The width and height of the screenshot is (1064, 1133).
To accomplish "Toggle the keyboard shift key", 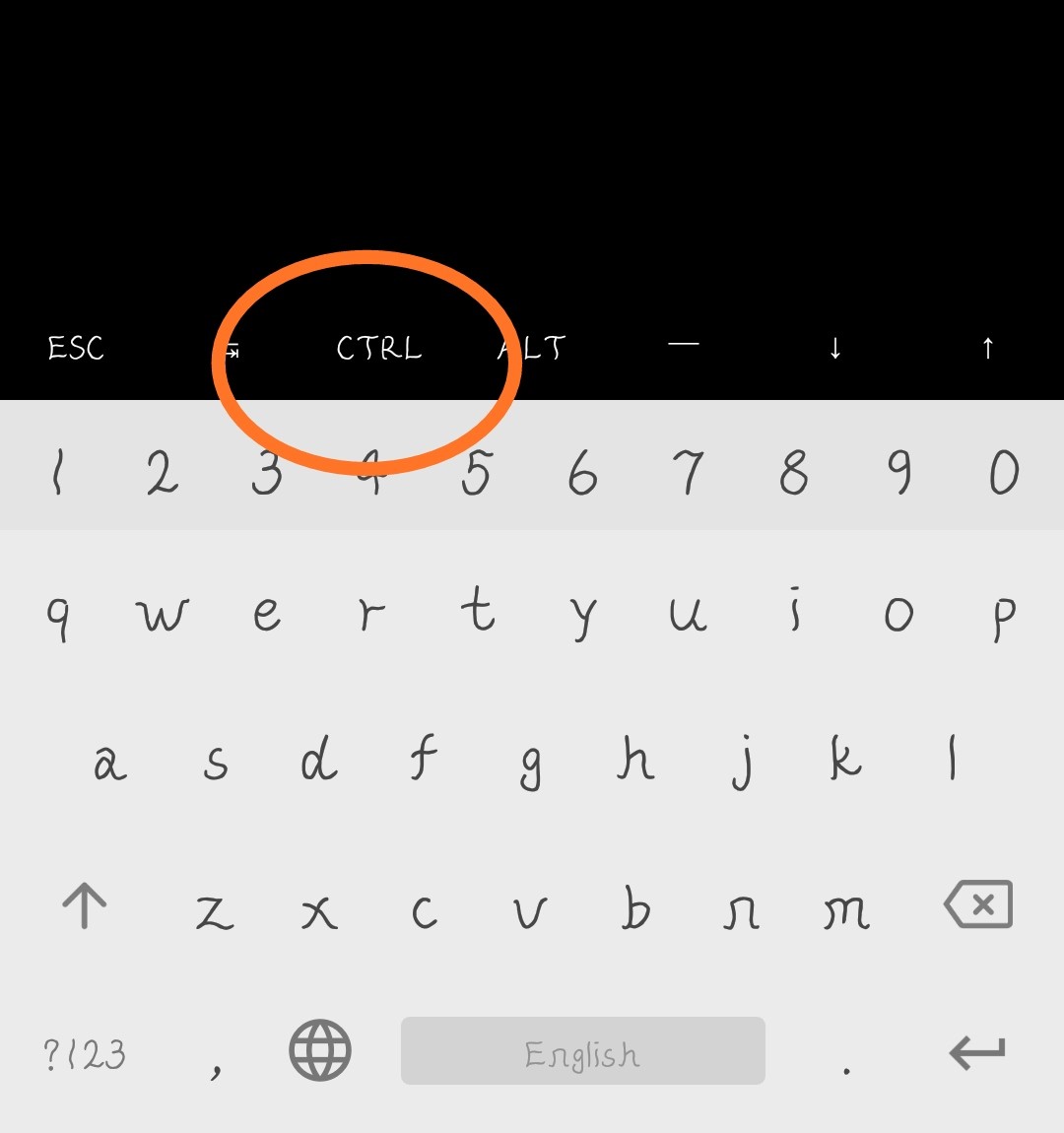I will [x=85, y=905].
